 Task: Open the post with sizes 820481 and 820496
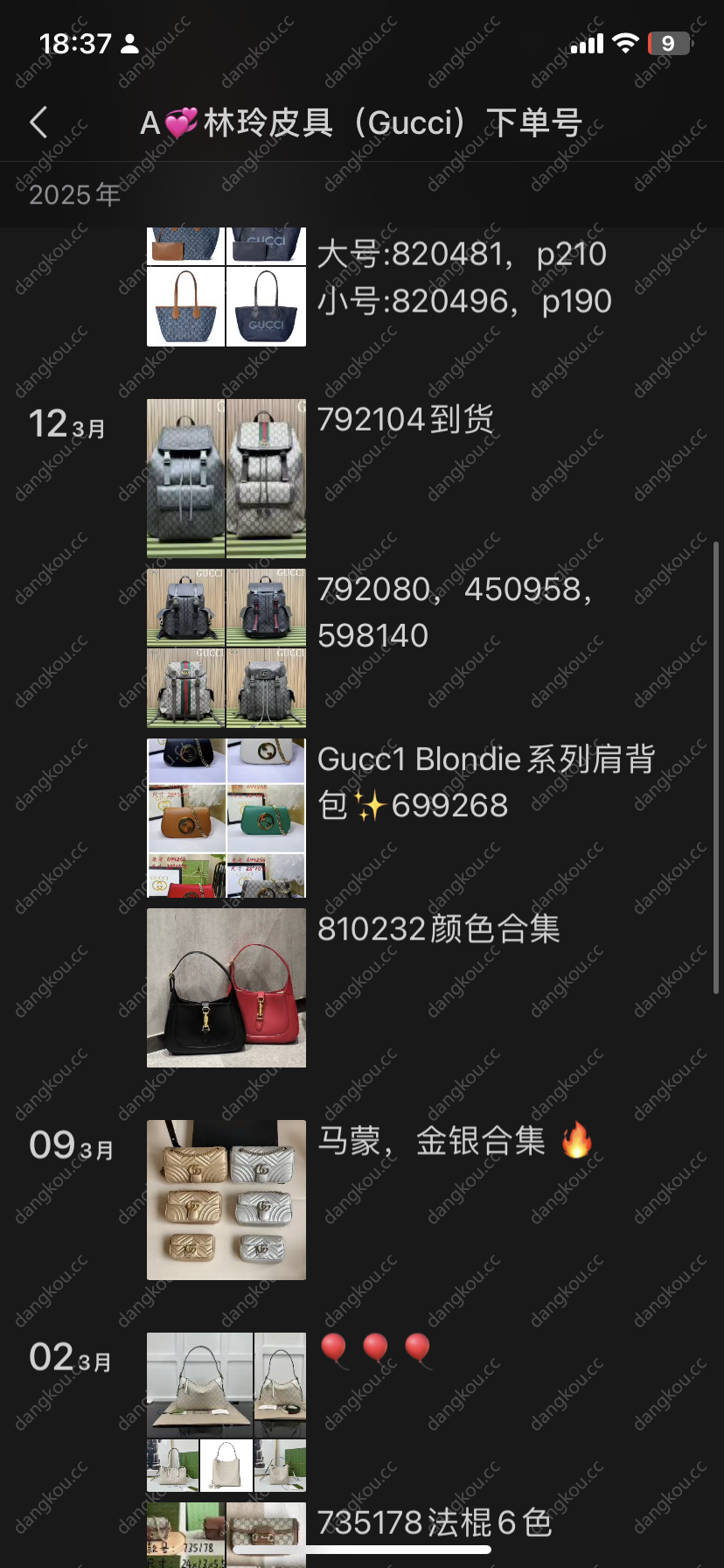coord(463,278)
